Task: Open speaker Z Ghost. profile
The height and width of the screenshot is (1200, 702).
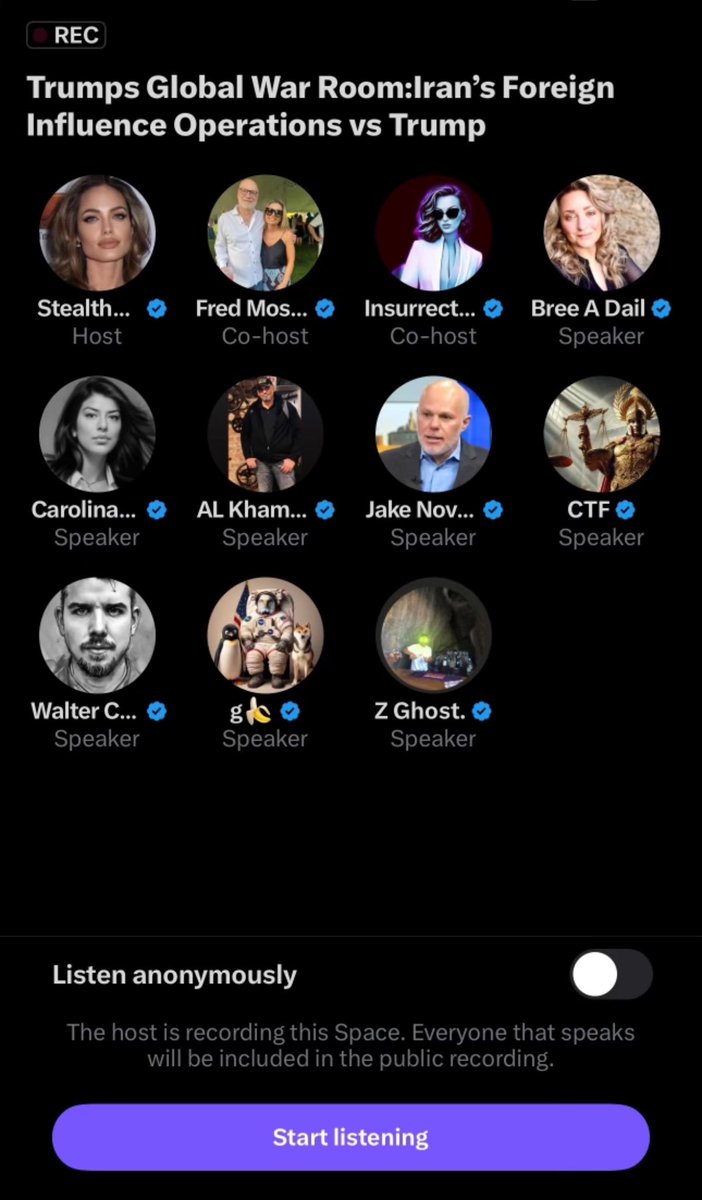Action: point(433,635)
